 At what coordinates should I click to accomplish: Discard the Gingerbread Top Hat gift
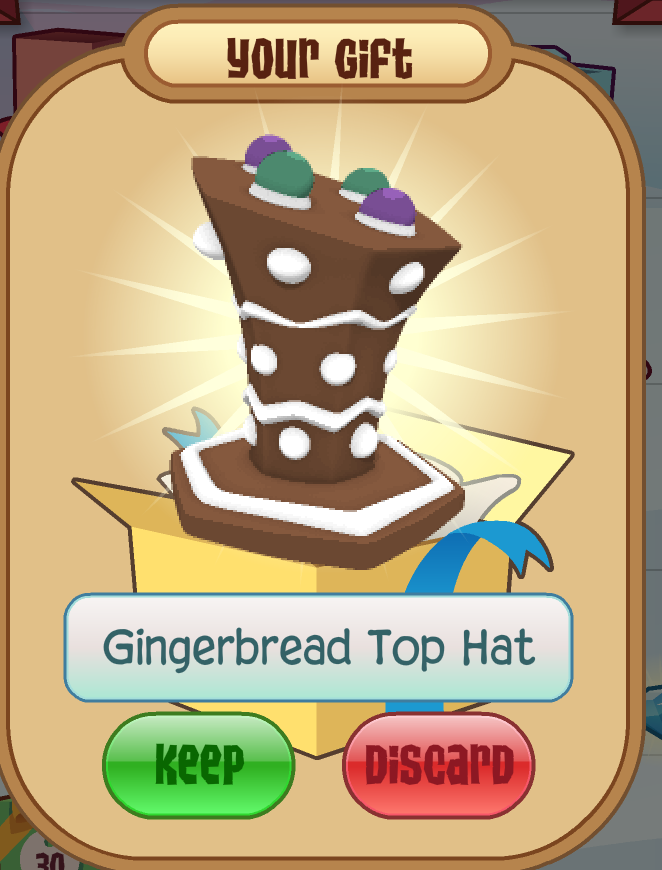(439, 767)
